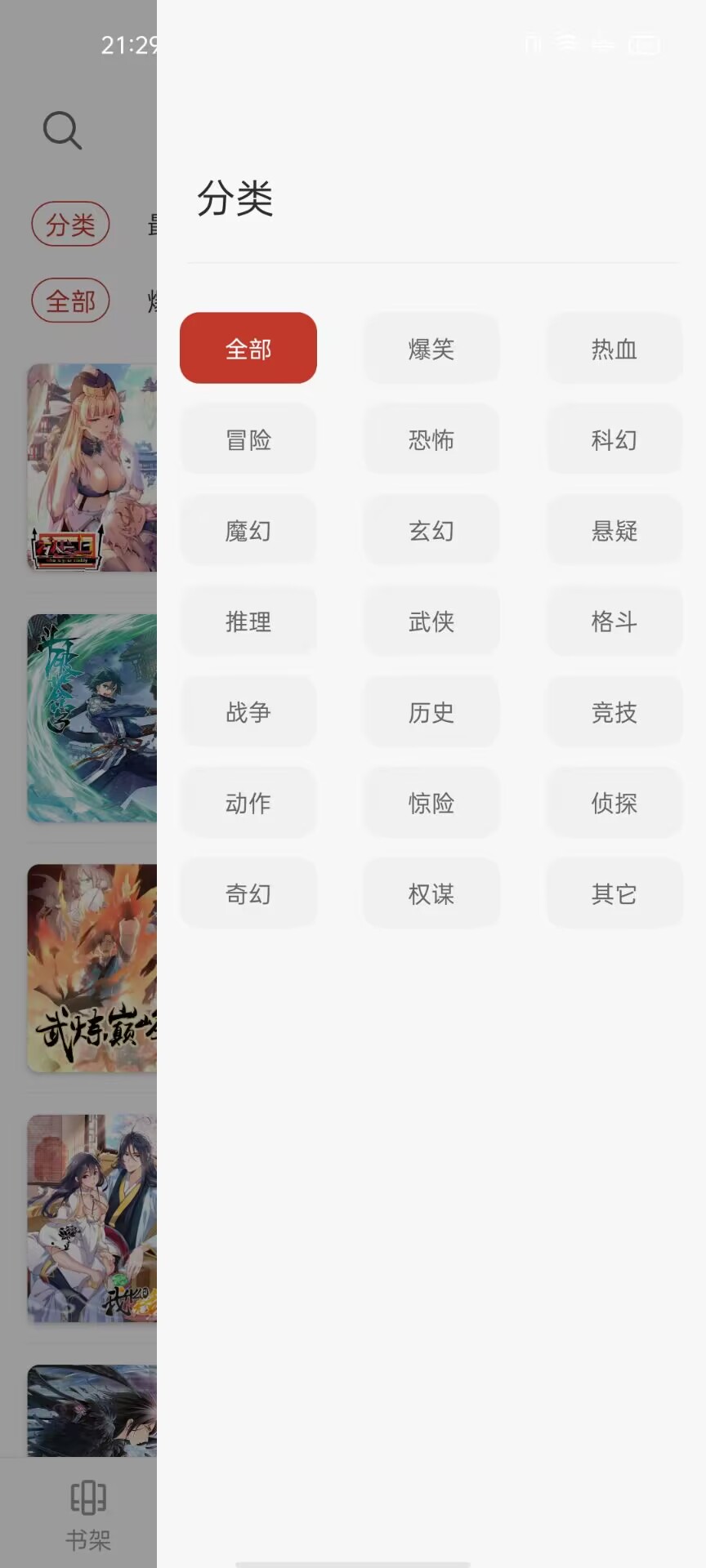This screenshot has width=706, height=1568.
Task: Select the 全部 category chip
Action: [x=248, y=348]
